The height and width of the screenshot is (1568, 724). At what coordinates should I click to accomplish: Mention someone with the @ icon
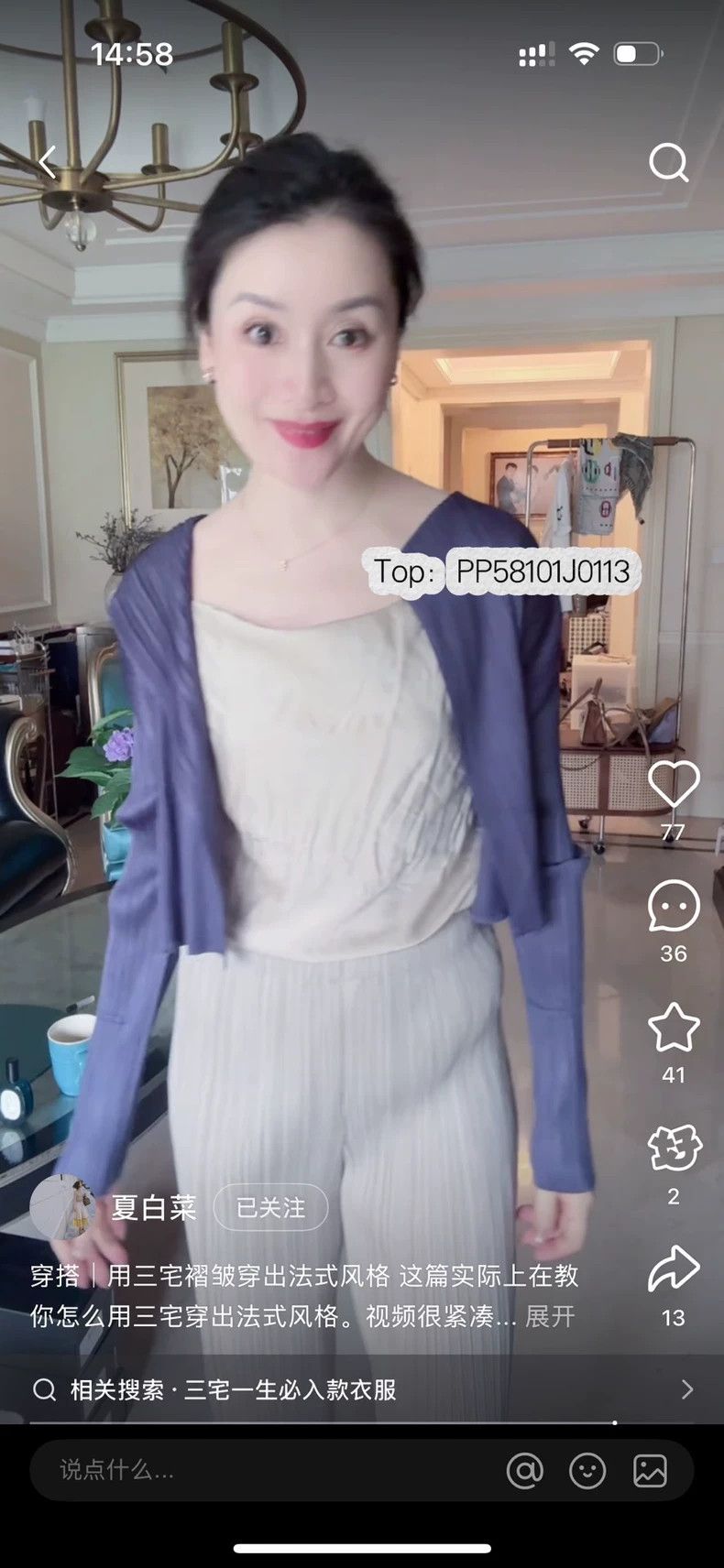525,1471
